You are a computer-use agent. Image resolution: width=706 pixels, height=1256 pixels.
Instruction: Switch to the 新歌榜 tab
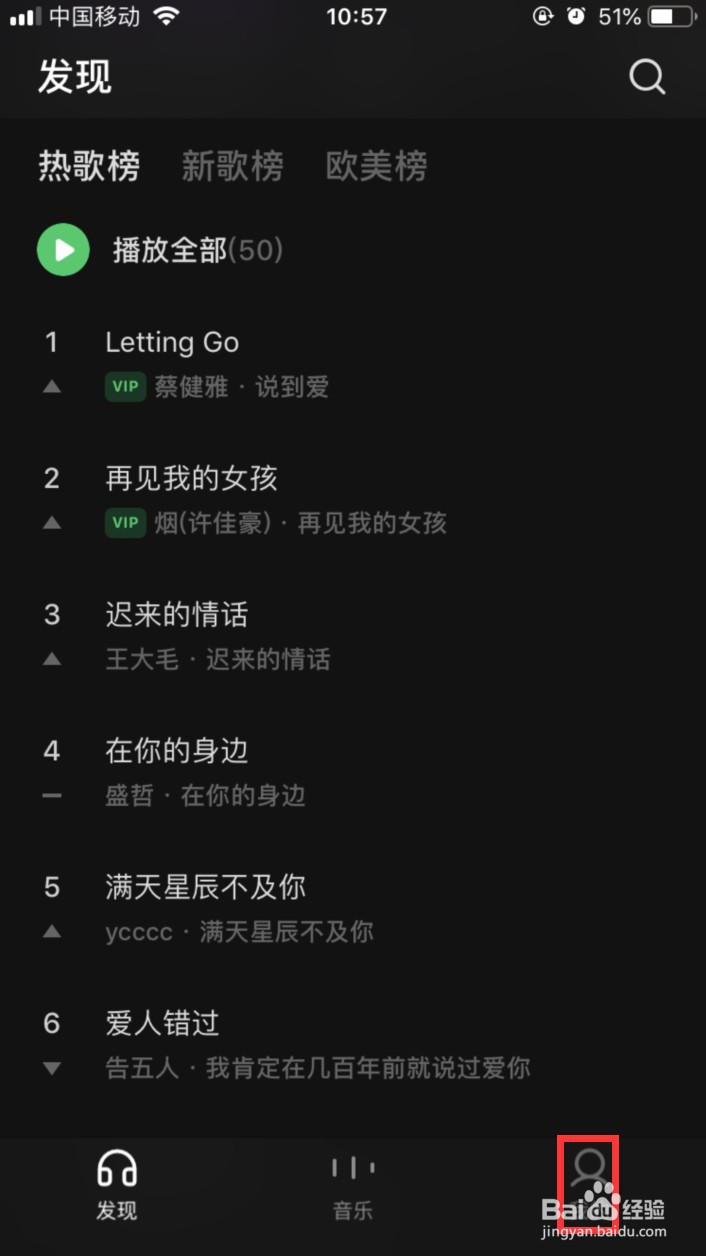tap(232, 166)
